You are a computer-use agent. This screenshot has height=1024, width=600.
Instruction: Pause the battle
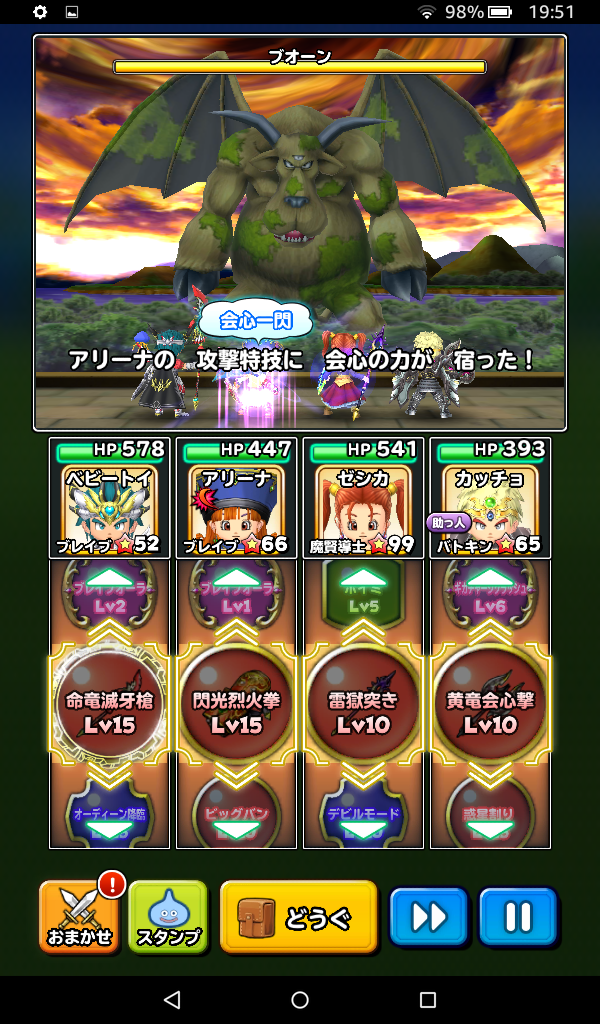[517, 916]
